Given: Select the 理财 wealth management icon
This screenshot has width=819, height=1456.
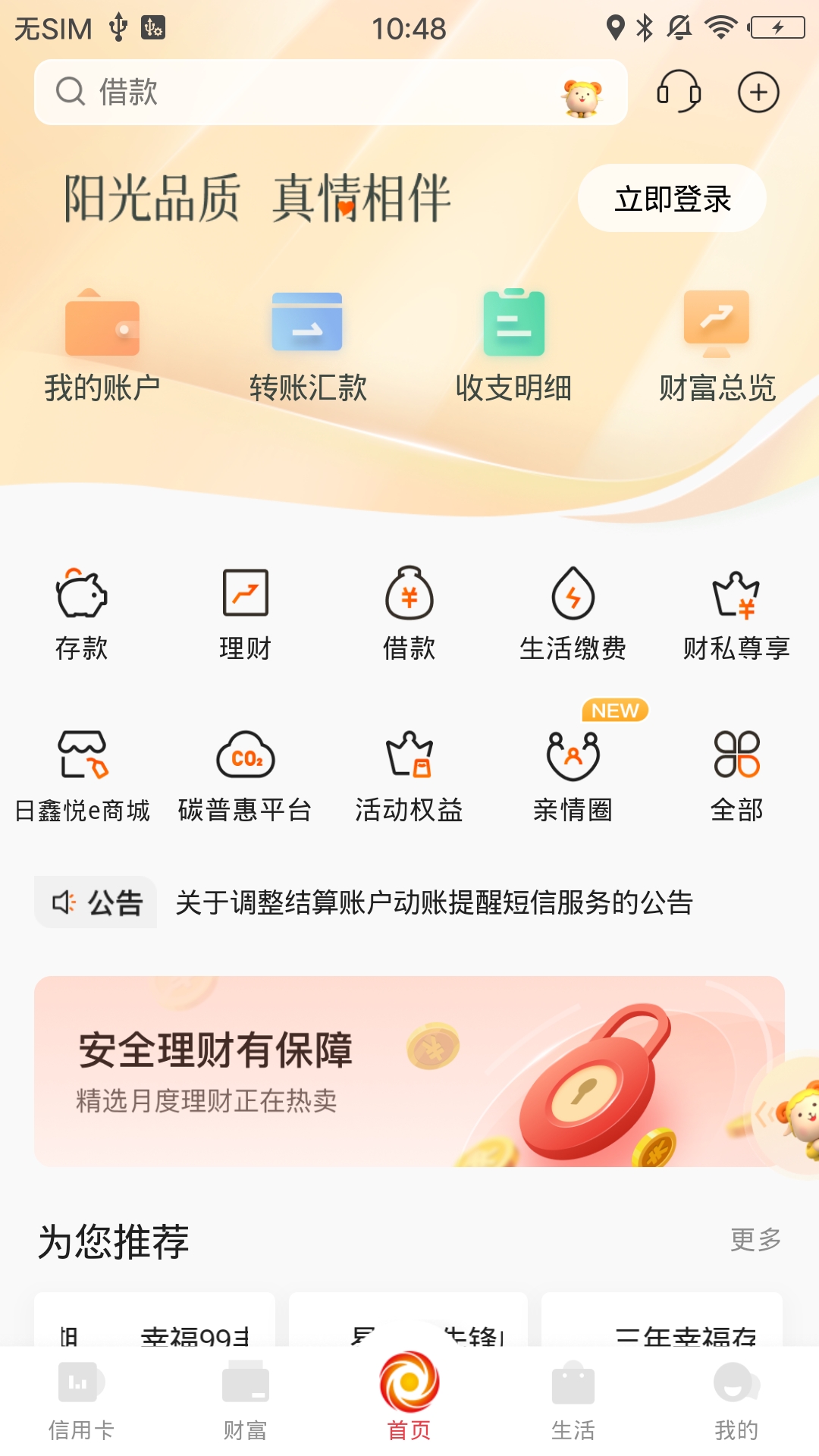Looking at the screenshot, I should click(x=246, y=610).
